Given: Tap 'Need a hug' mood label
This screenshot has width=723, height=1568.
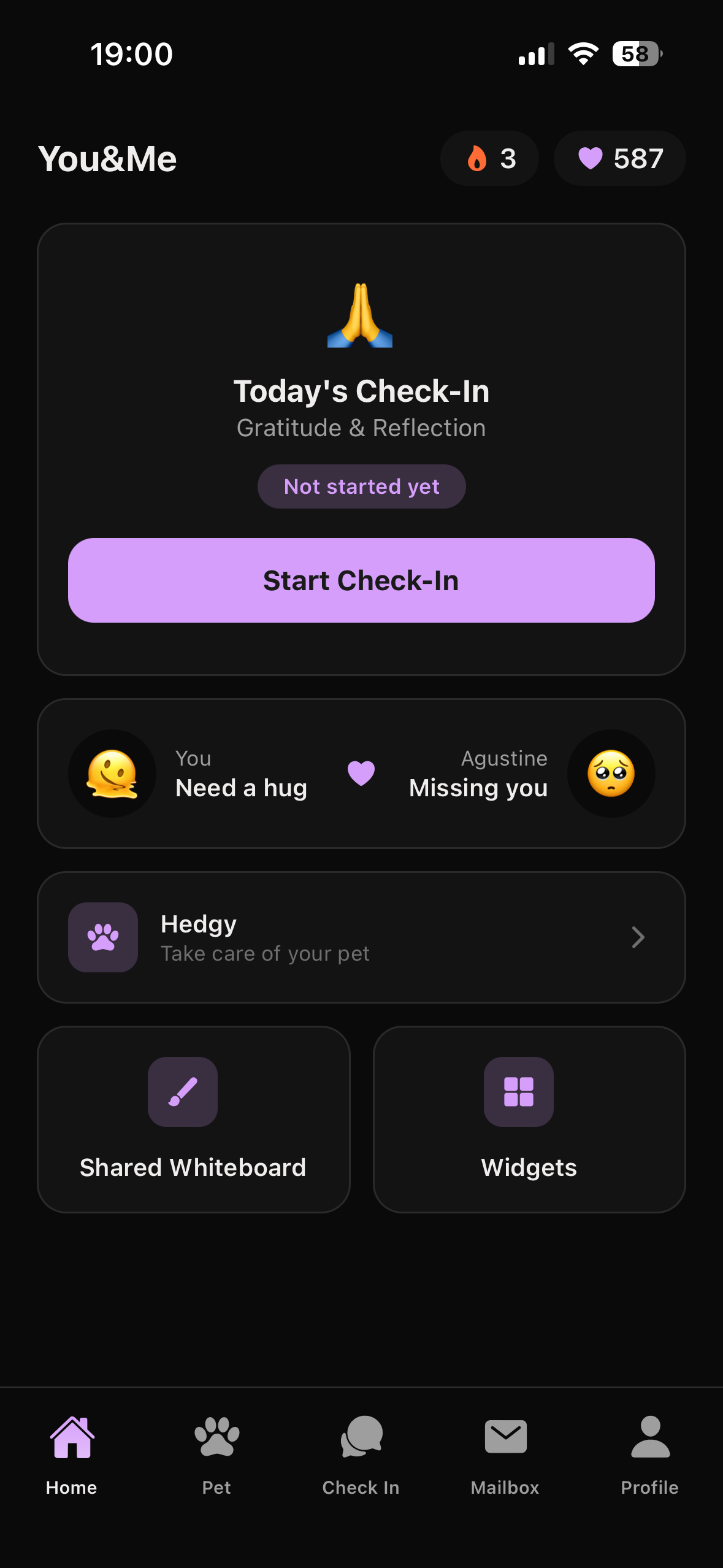Looking at the screenshot, I should (241, 788).
